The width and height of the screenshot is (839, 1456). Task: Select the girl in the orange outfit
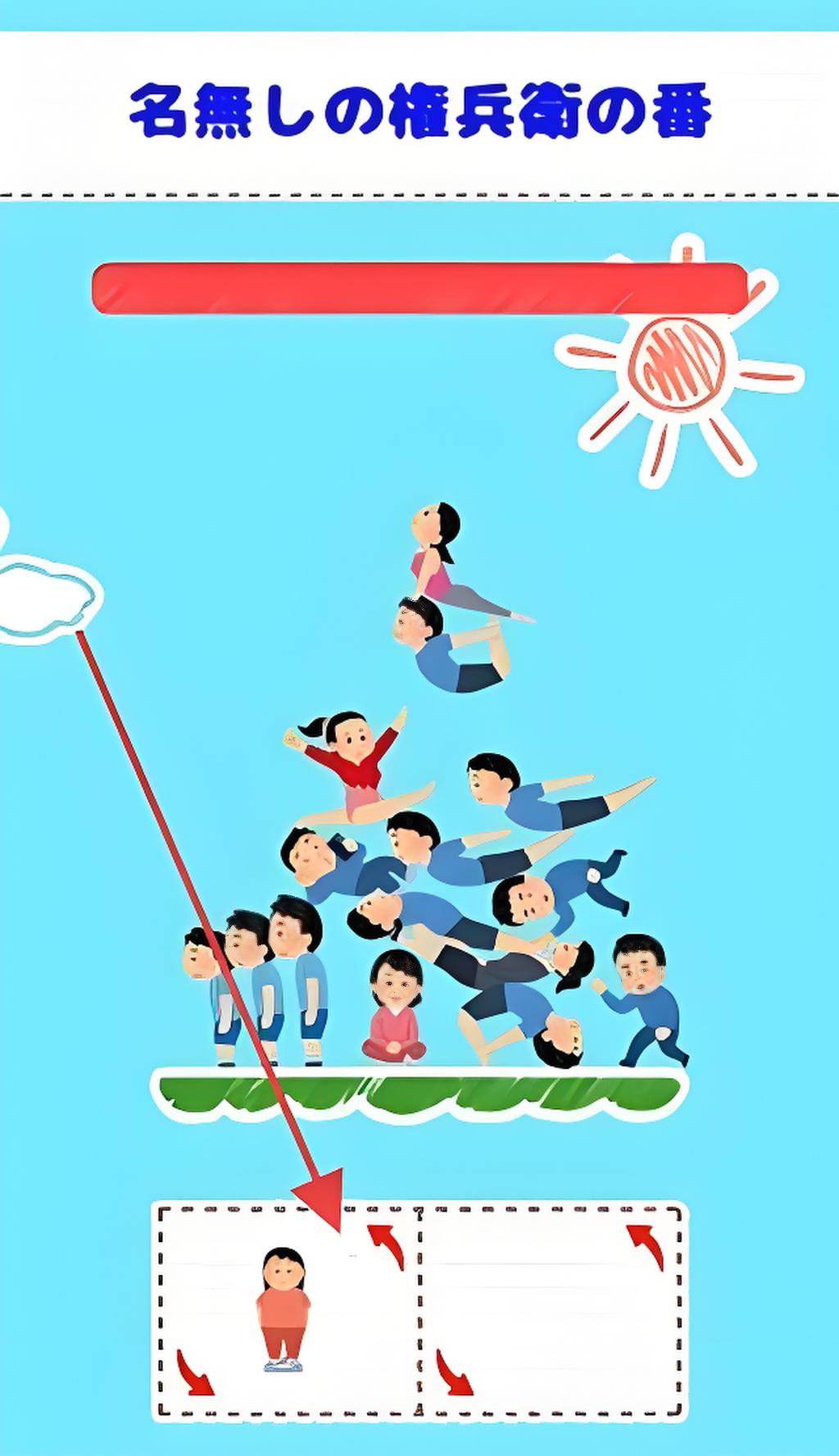click(x=283, y=1308)
